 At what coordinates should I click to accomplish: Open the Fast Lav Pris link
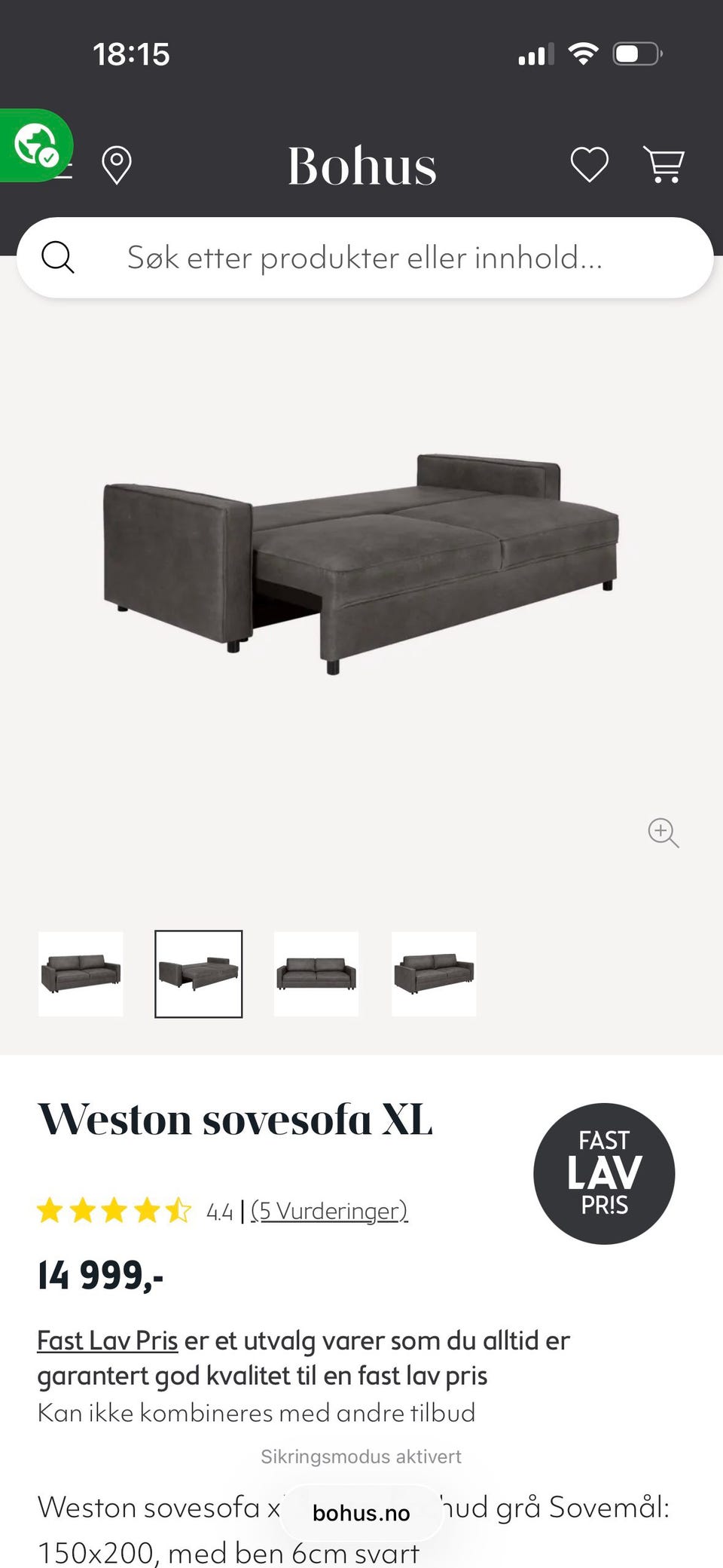[108, 1340]
